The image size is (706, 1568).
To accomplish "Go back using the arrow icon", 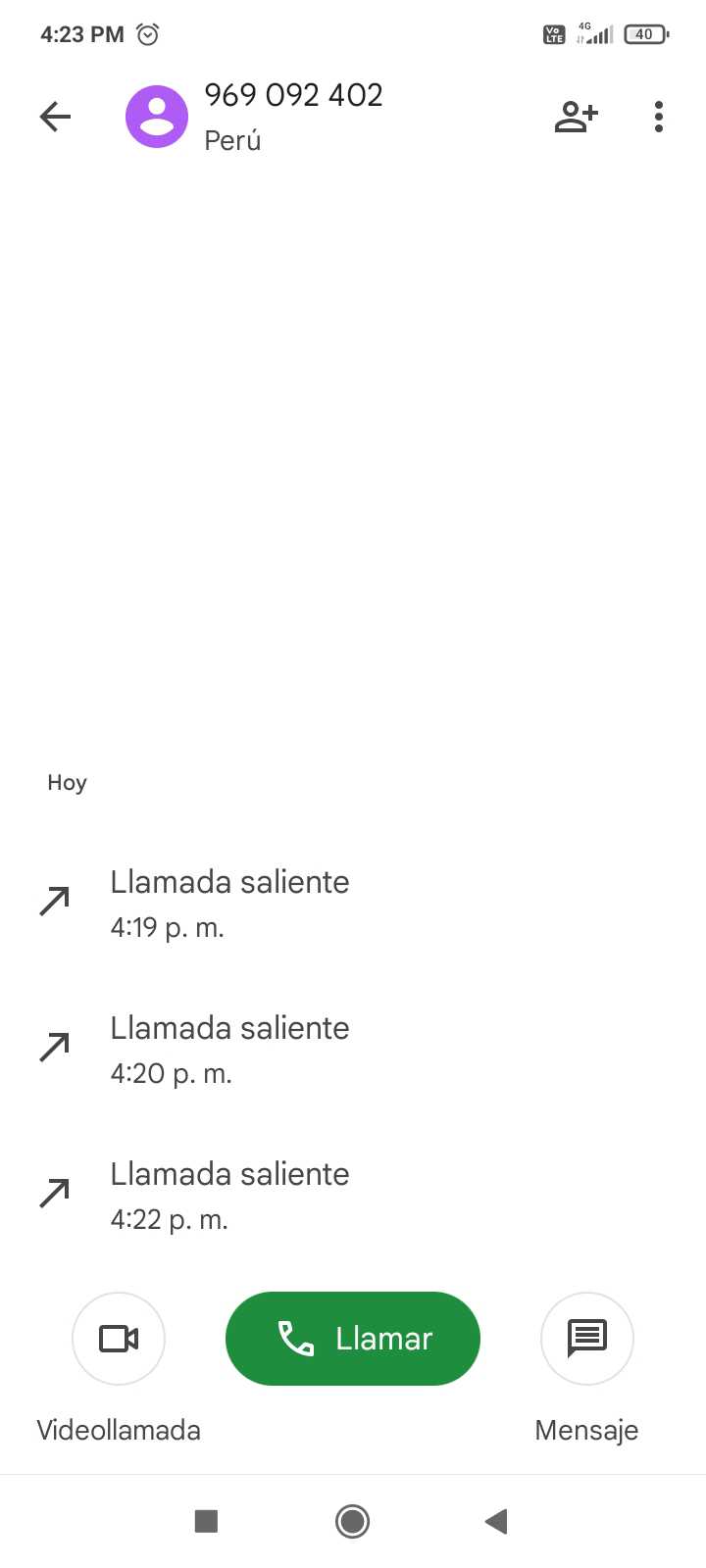I will pos(56,118).
